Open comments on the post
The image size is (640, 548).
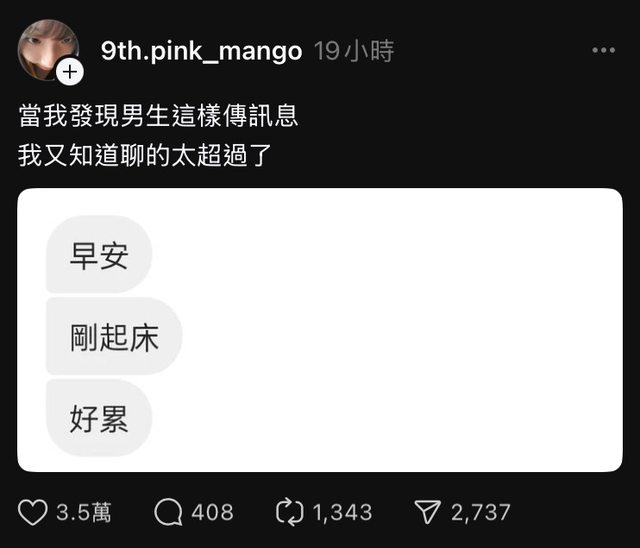[x=170, y=513]
